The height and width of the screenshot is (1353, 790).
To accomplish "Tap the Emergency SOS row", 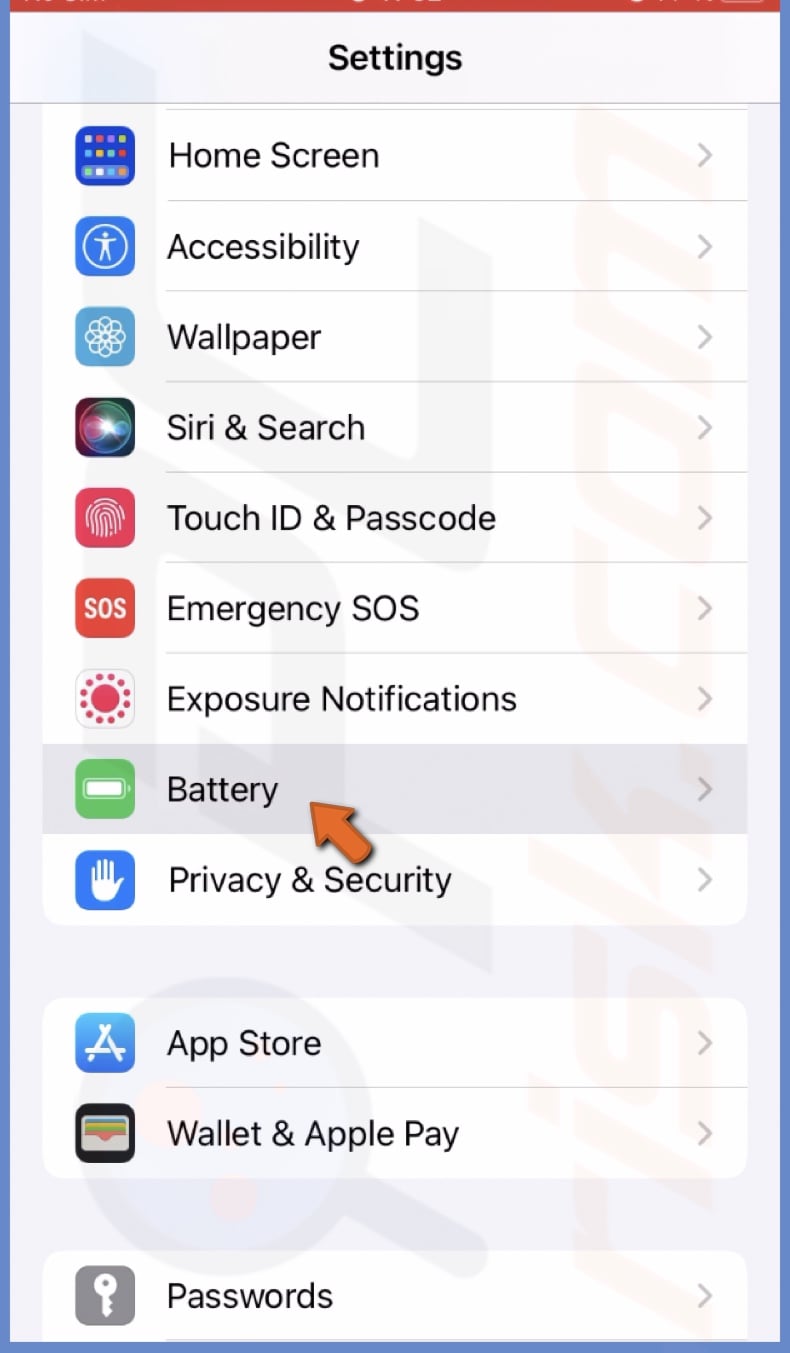I will coord(394,608).
